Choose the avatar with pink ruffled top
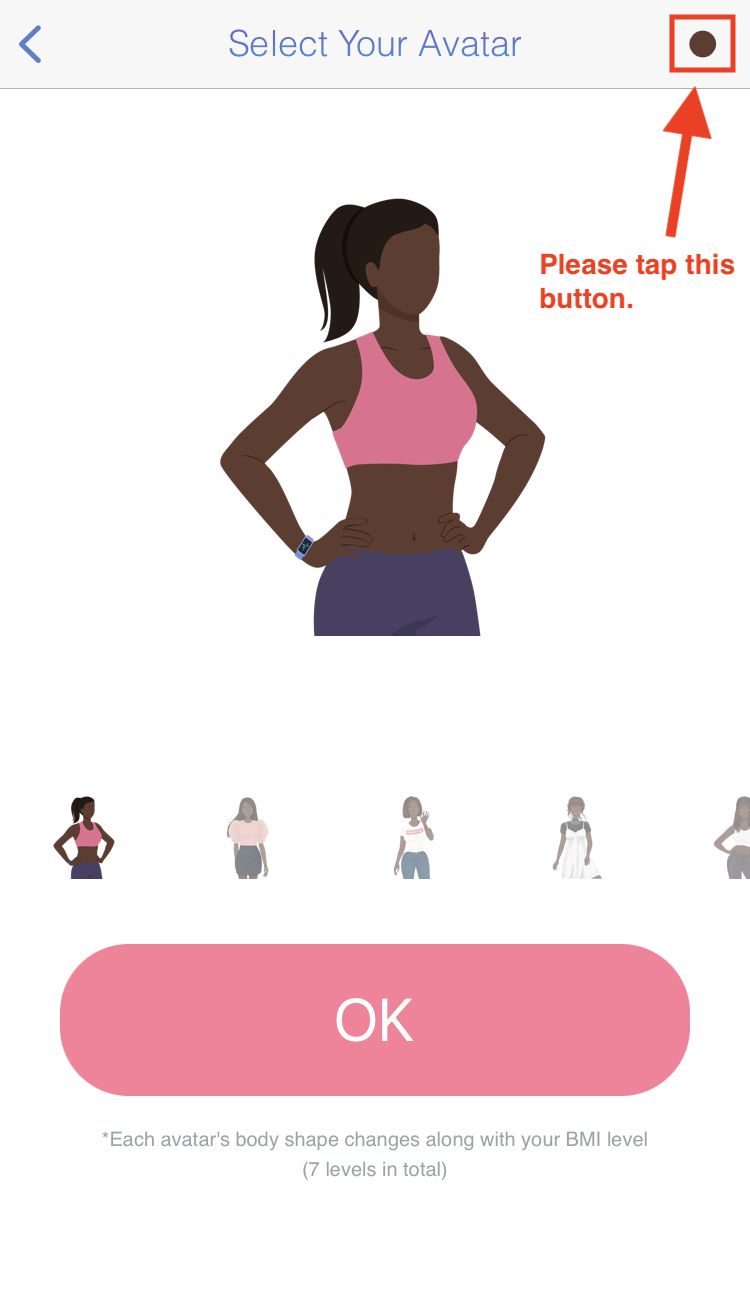 tap(248, 838)
